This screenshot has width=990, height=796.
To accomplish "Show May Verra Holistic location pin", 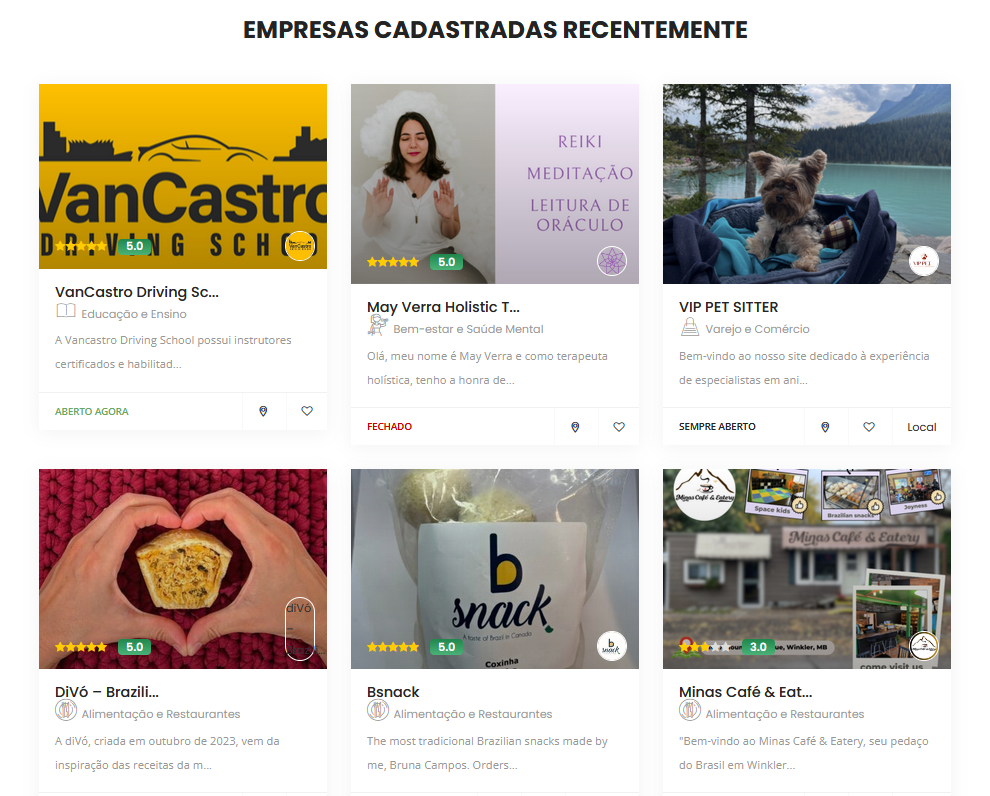I will coord(575,427).
